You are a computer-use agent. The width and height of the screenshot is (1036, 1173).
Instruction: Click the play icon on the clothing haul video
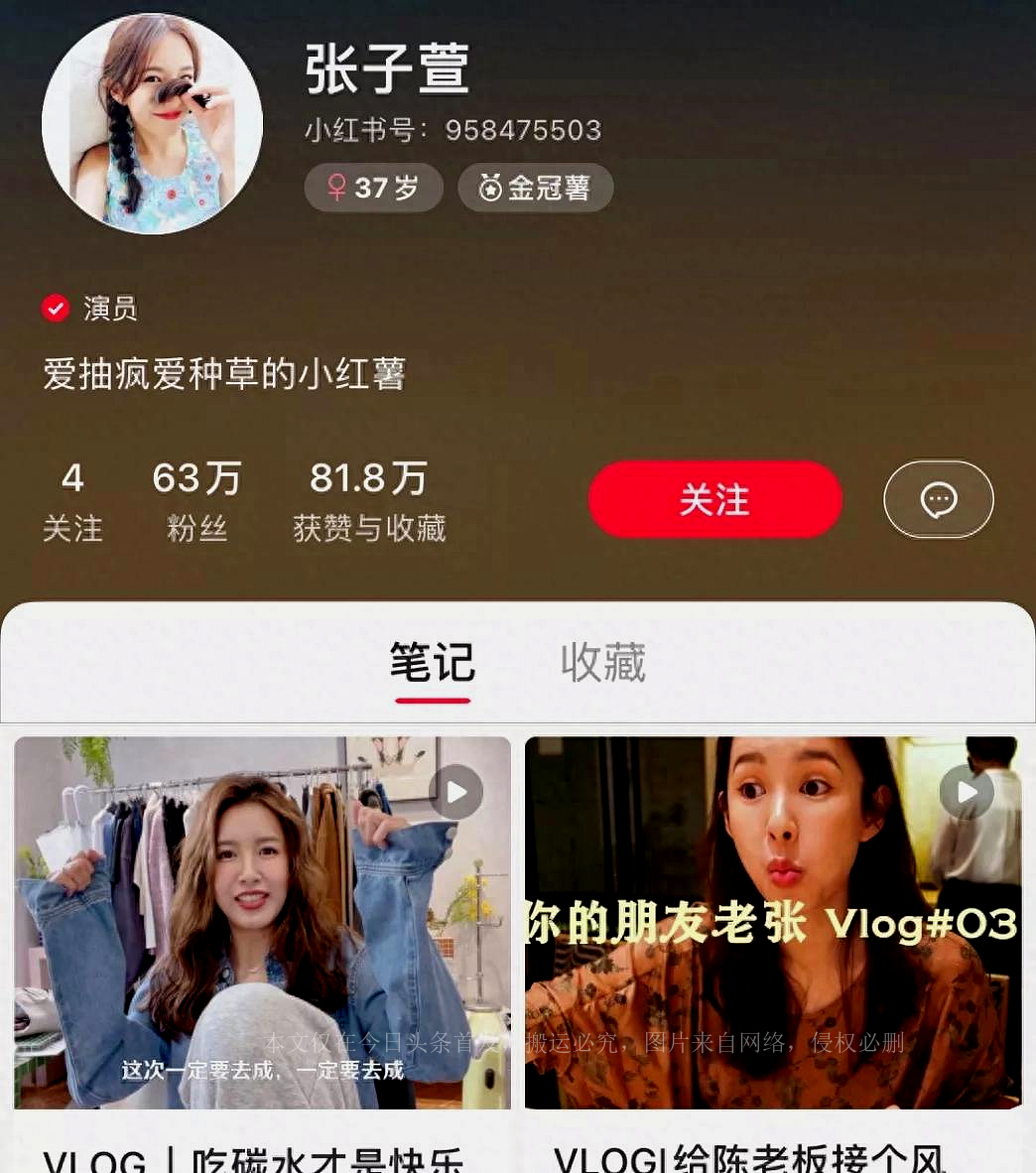(455, 791)
